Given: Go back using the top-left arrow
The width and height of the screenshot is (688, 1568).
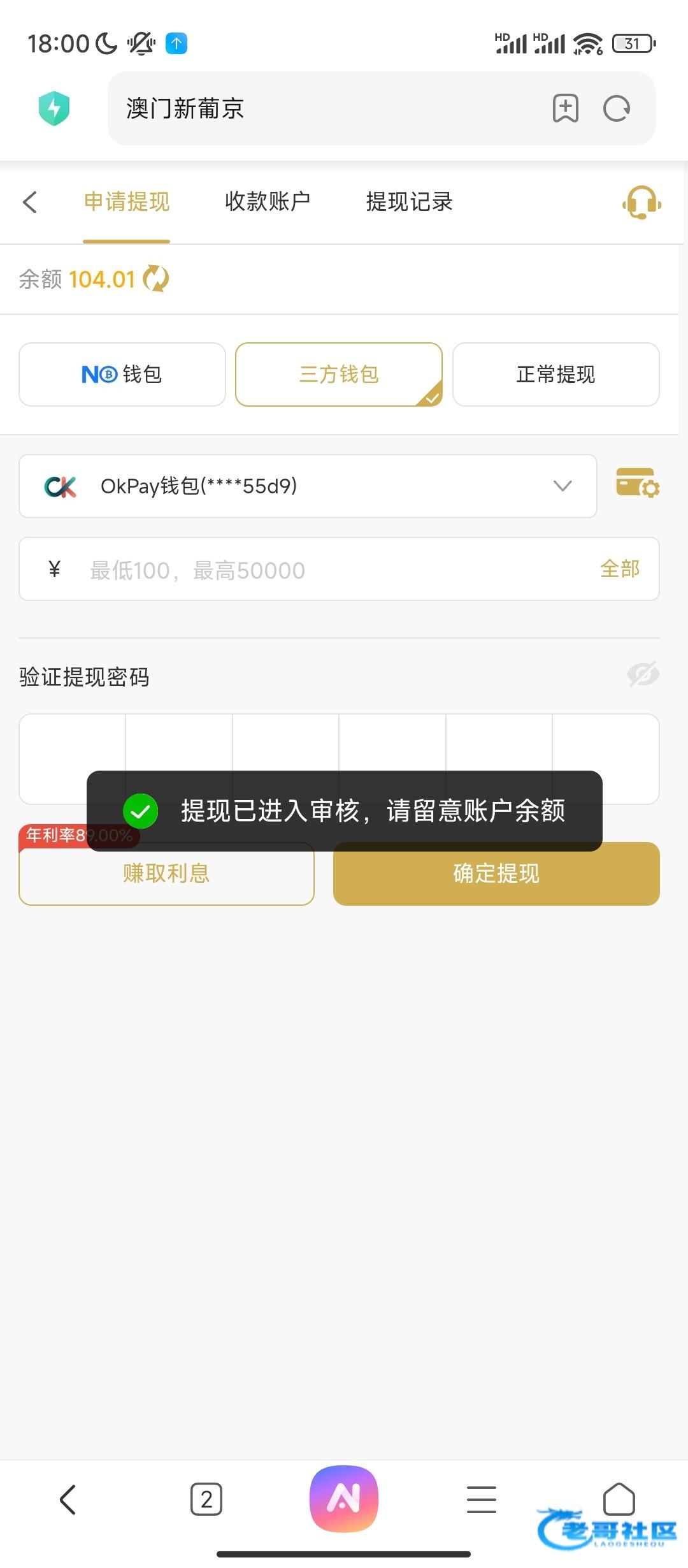Looking at the screenshot, I should click(30, 202).
